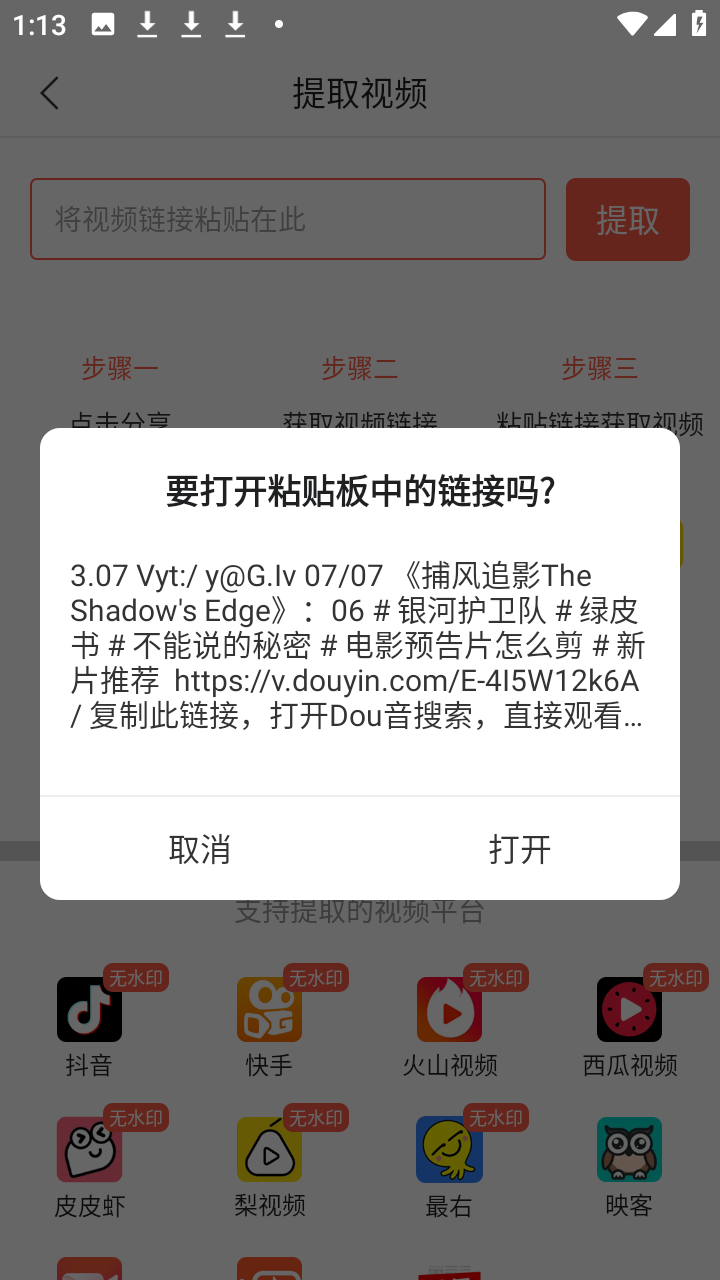The width and height of the screenshot is (720, 1280).
Task: Tap a download icon in the status bar
Action: click(147, 24)
